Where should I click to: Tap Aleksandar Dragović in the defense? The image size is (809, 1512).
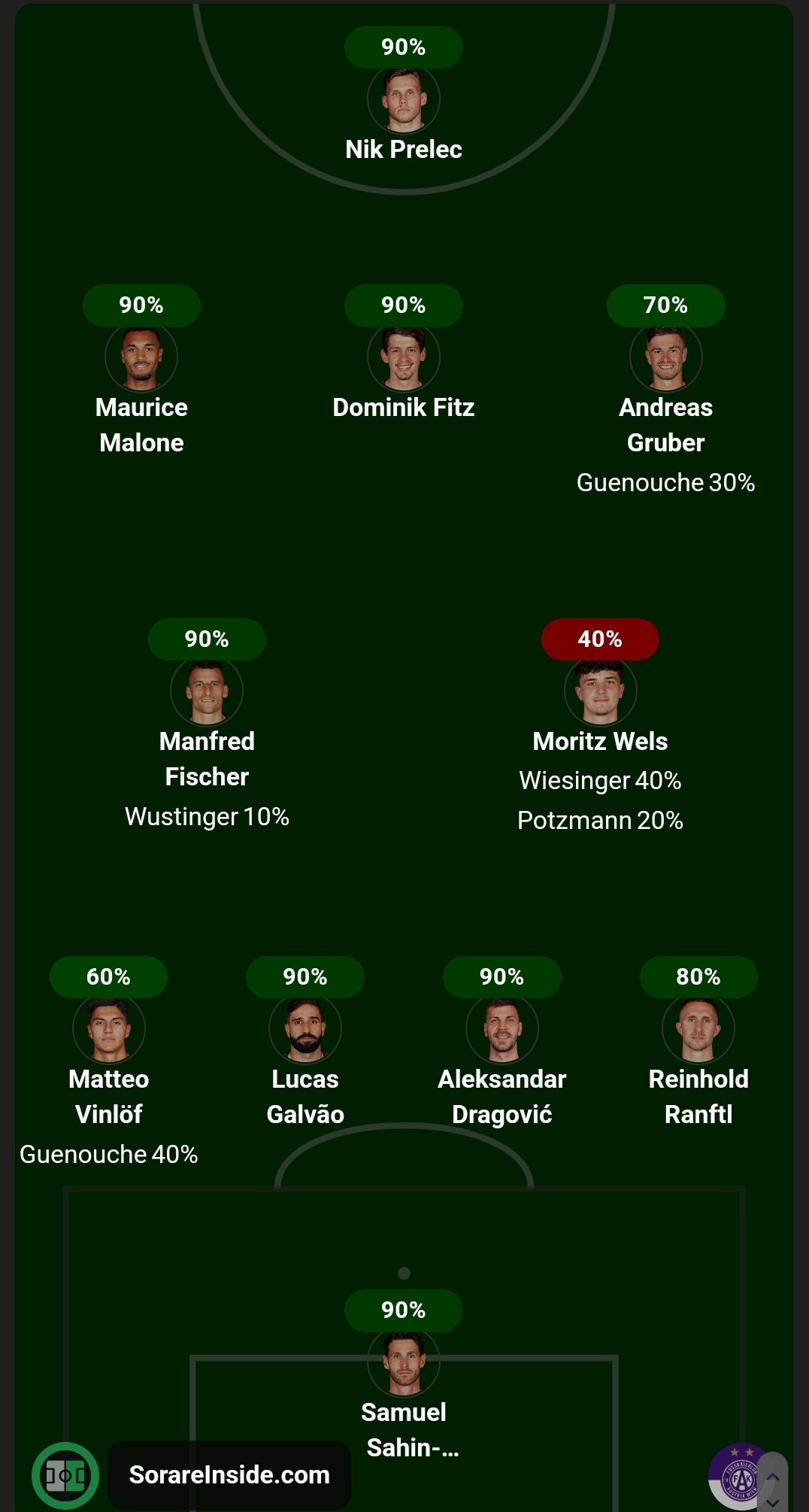[x=502, y=1029]
